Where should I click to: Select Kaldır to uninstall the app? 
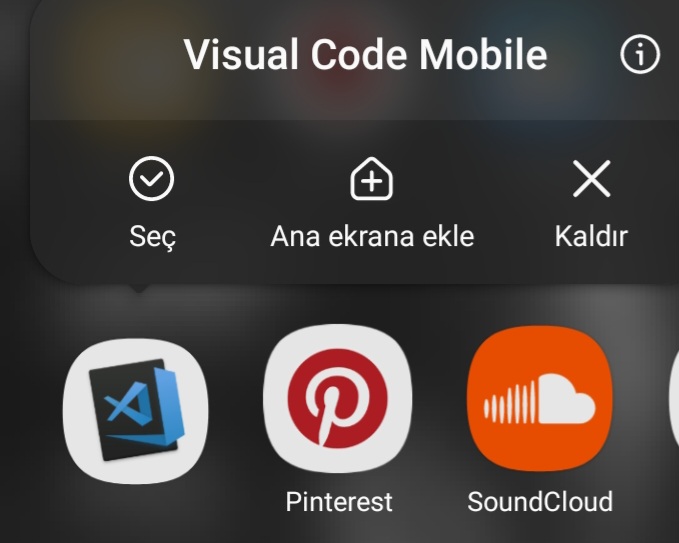tap(591, 203)
